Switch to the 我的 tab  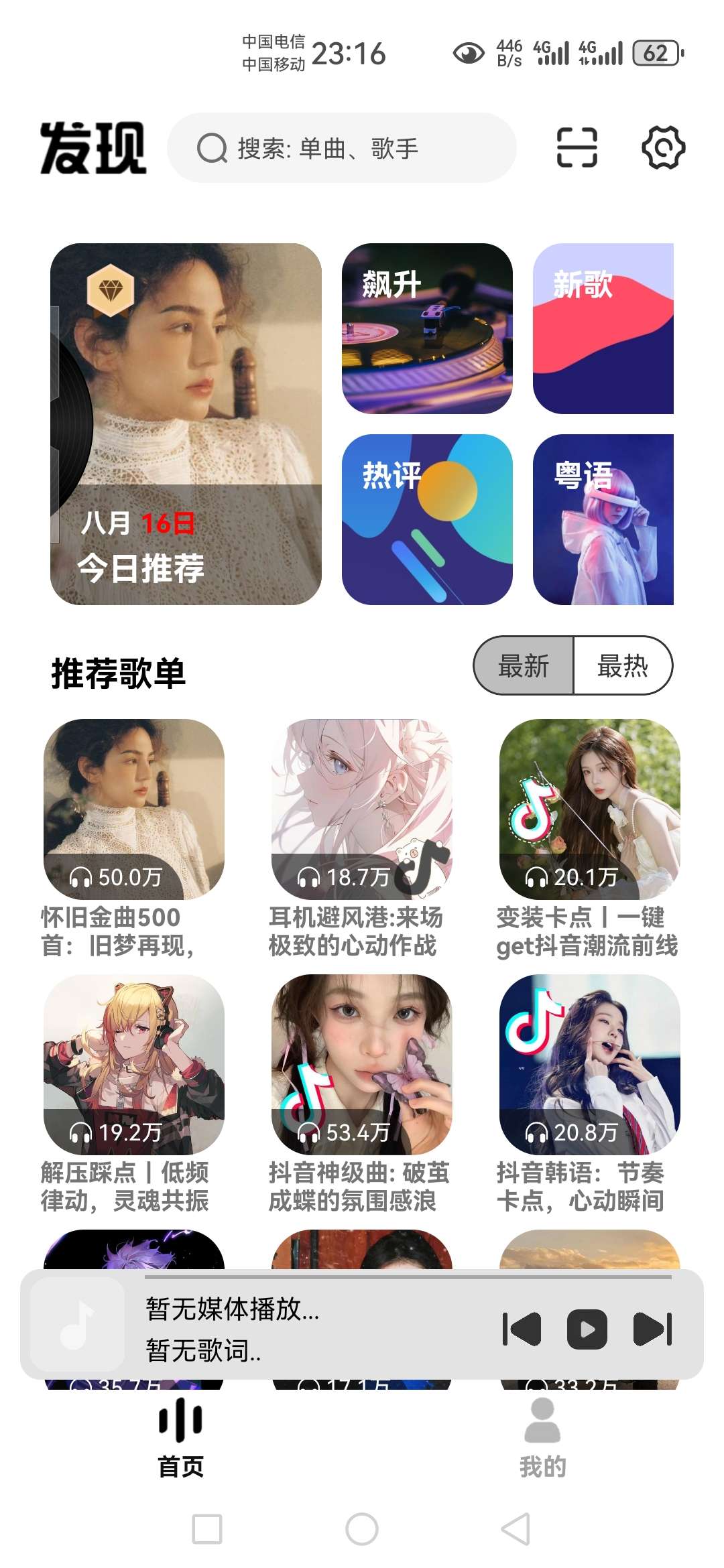click(542, 1437)
